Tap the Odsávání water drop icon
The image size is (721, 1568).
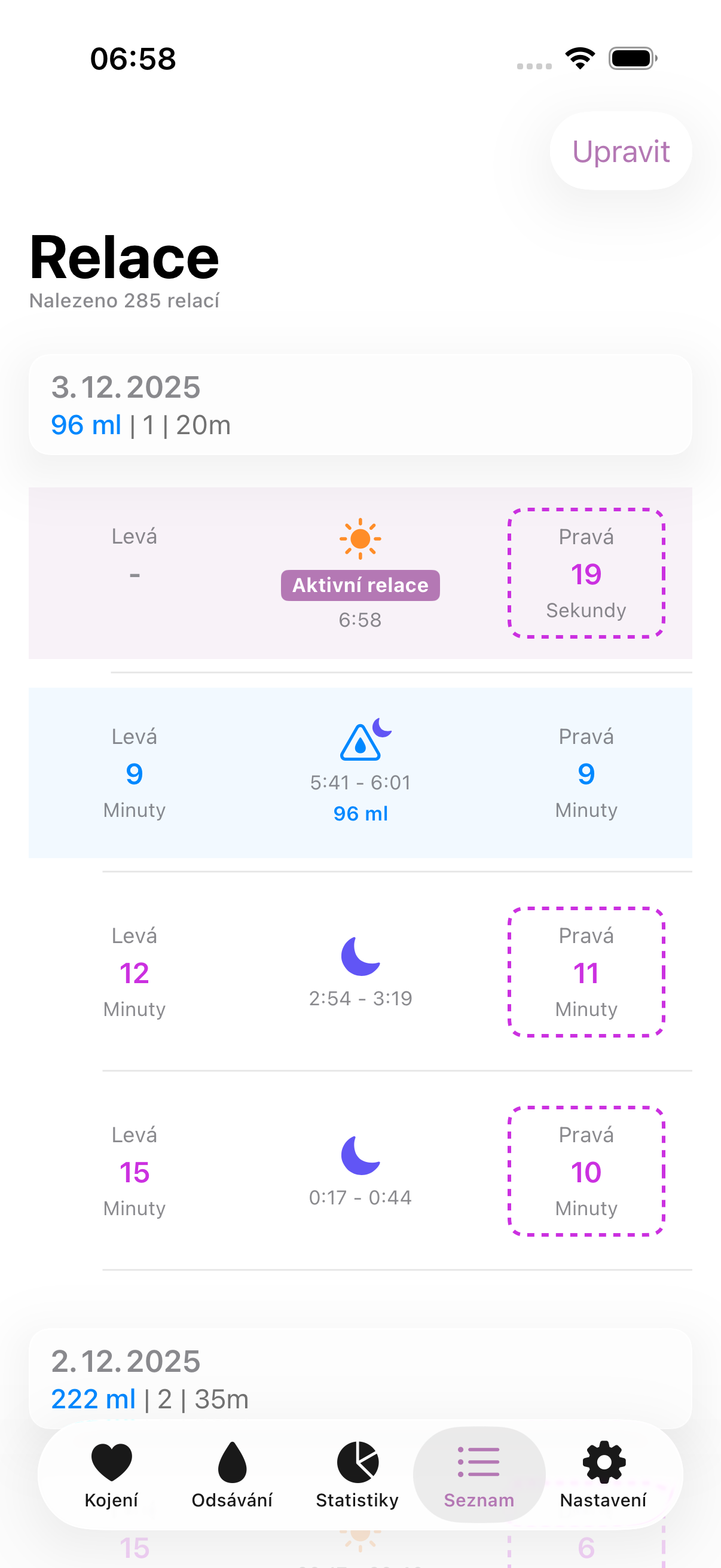[x=234, y=1463]
